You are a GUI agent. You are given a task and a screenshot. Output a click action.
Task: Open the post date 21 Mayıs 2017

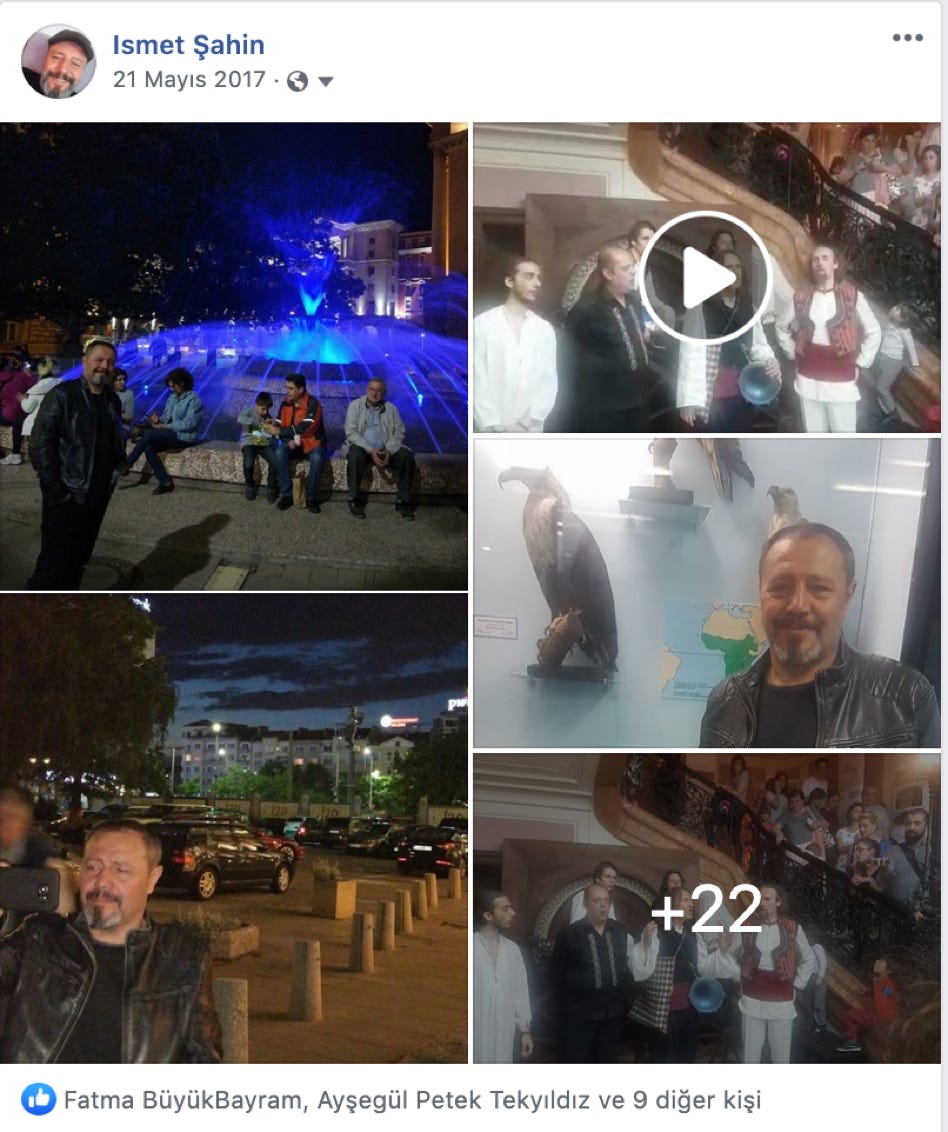(x=189, y=80)
